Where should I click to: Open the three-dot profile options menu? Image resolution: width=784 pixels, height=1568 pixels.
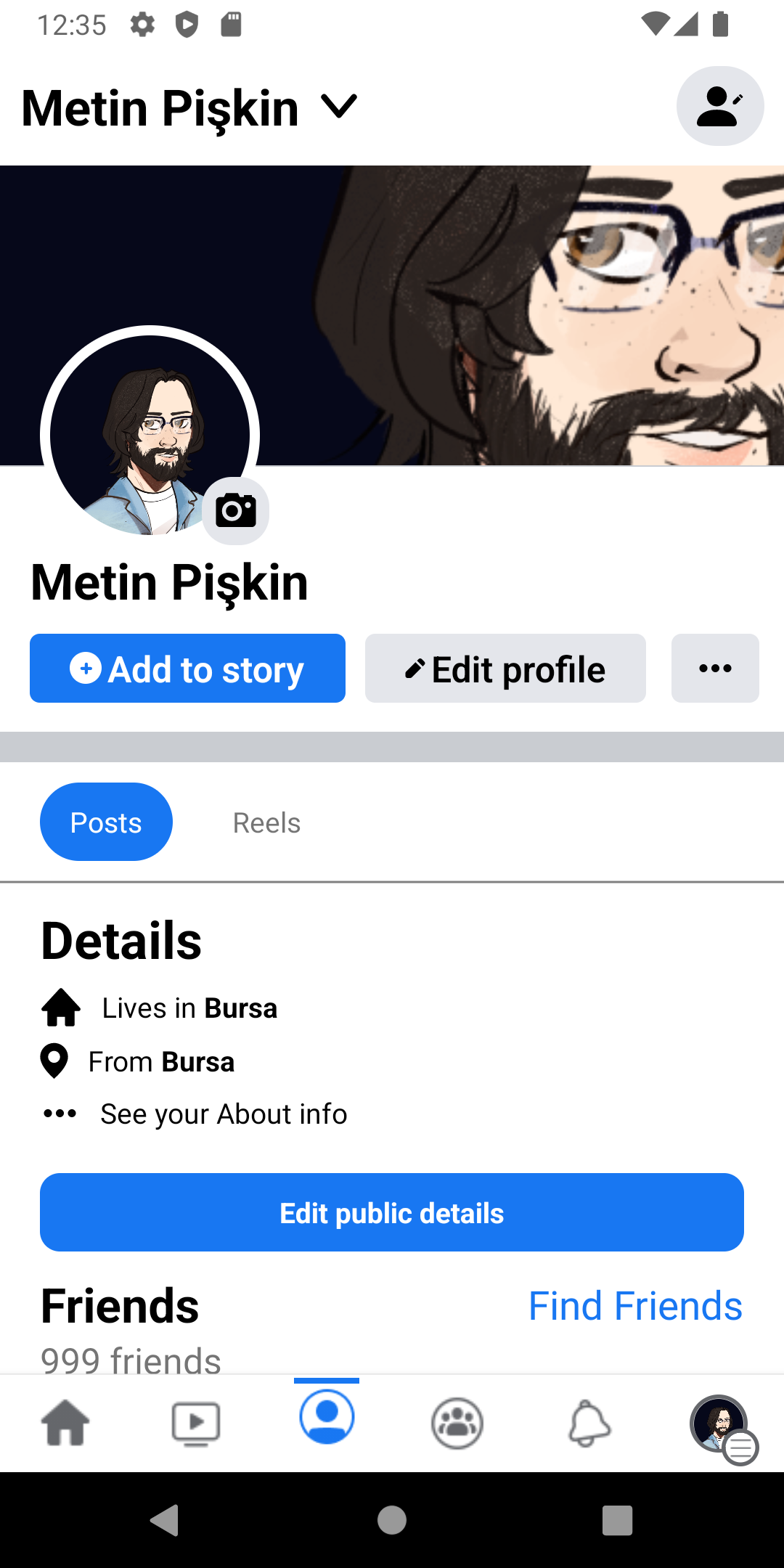[x=714, y=668]
